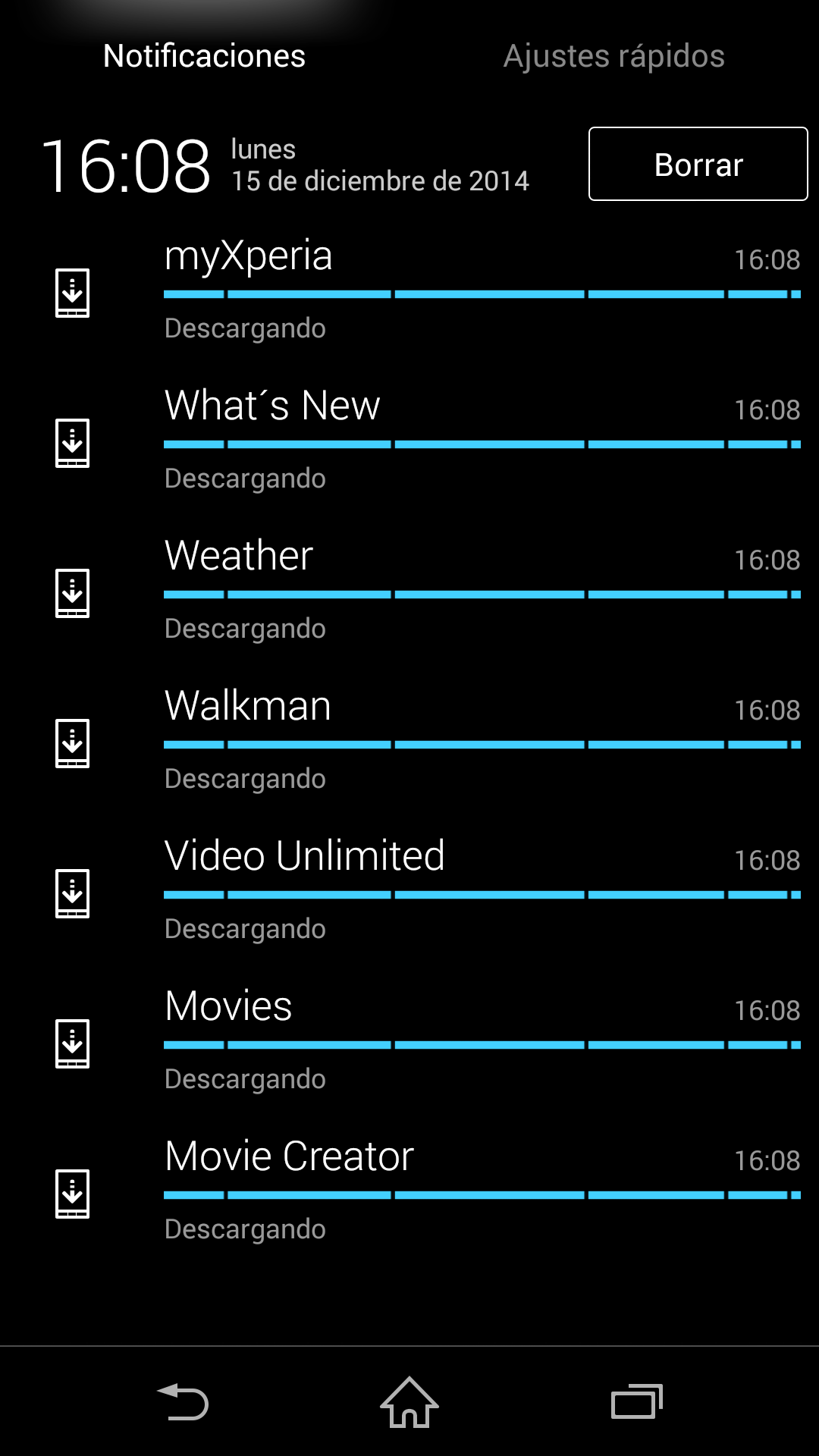The image size is (819, 1456).
Task: Go to the home screen
Action: 409,1402
